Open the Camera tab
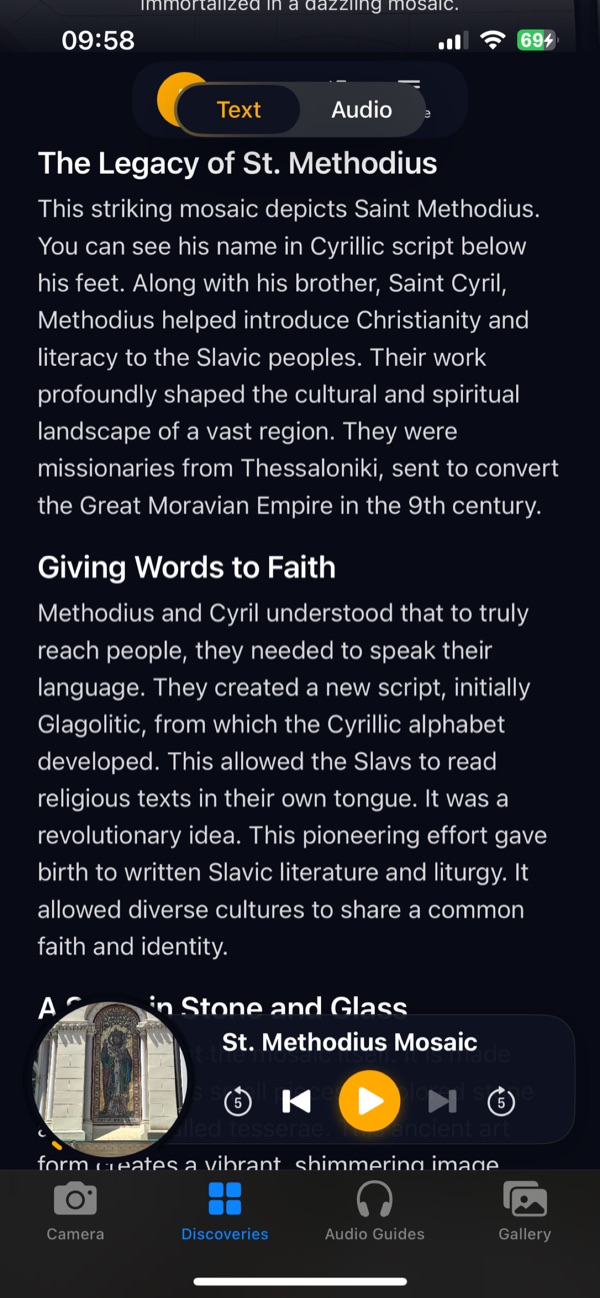The image size is (600, 1298). point(75,1210)
